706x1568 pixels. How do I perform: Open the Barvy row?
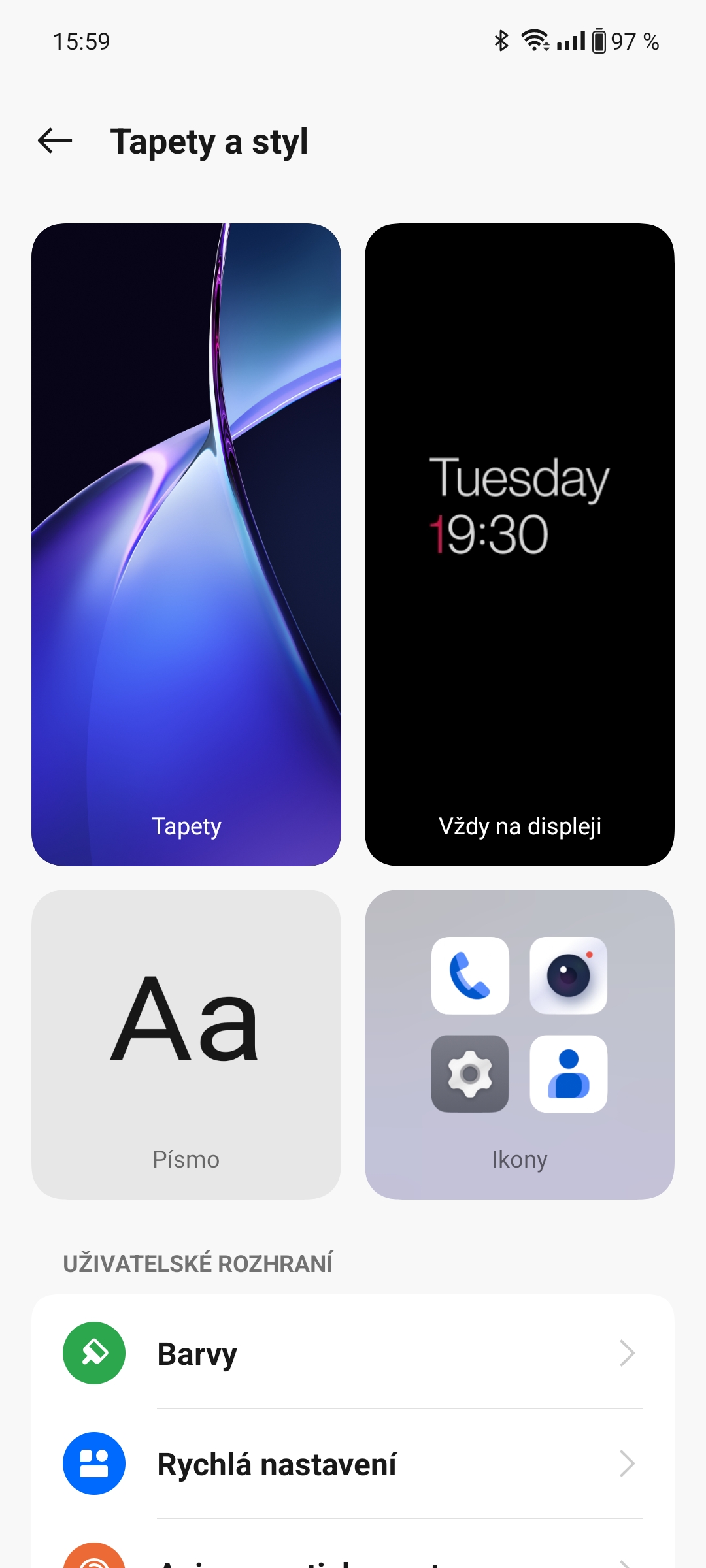(x=353, y=1353)
